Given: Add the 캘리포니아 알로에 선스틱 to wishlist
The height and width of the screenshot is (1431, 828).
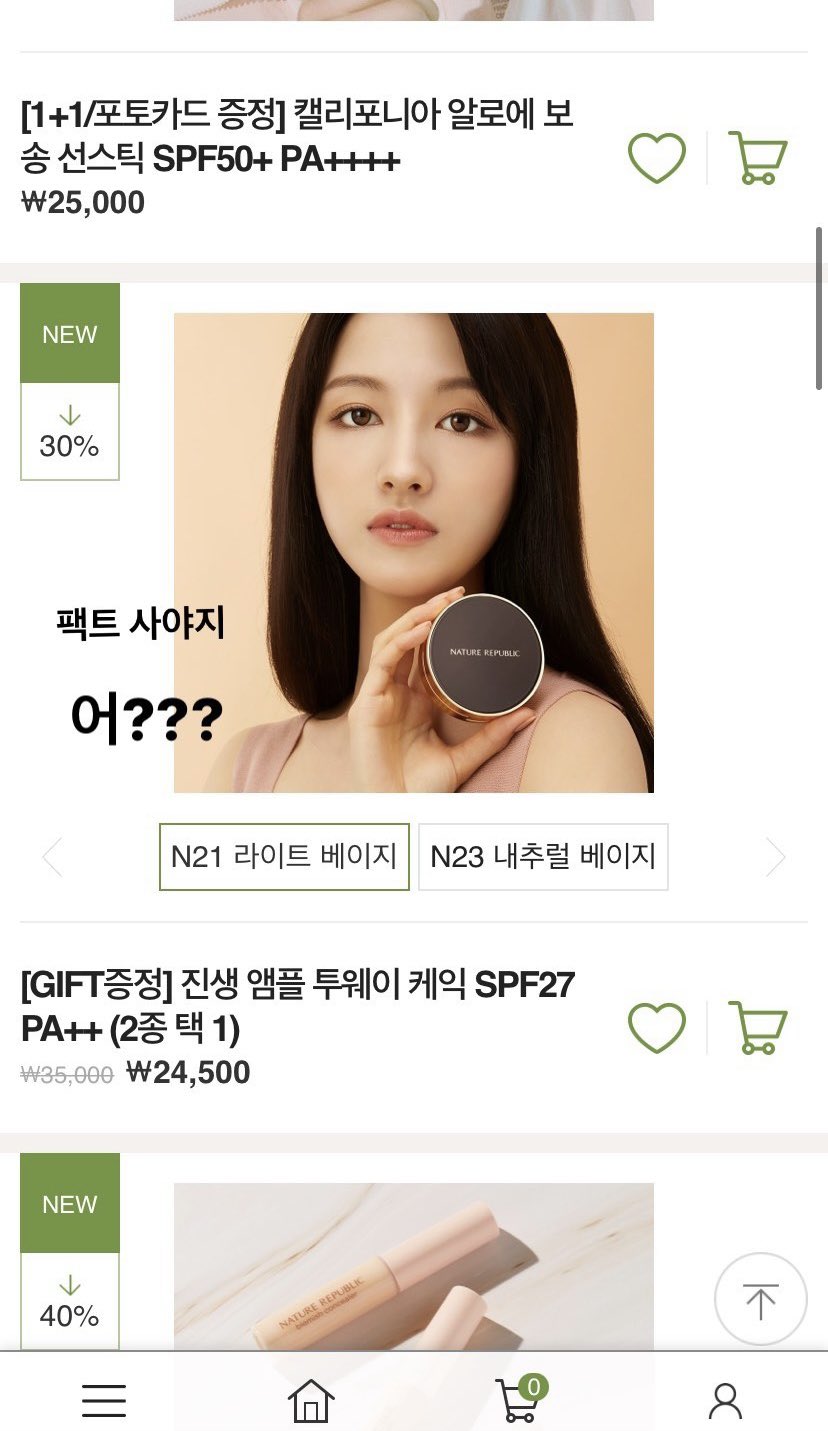Looking at the screenshot, I should [x=656, y=158].
